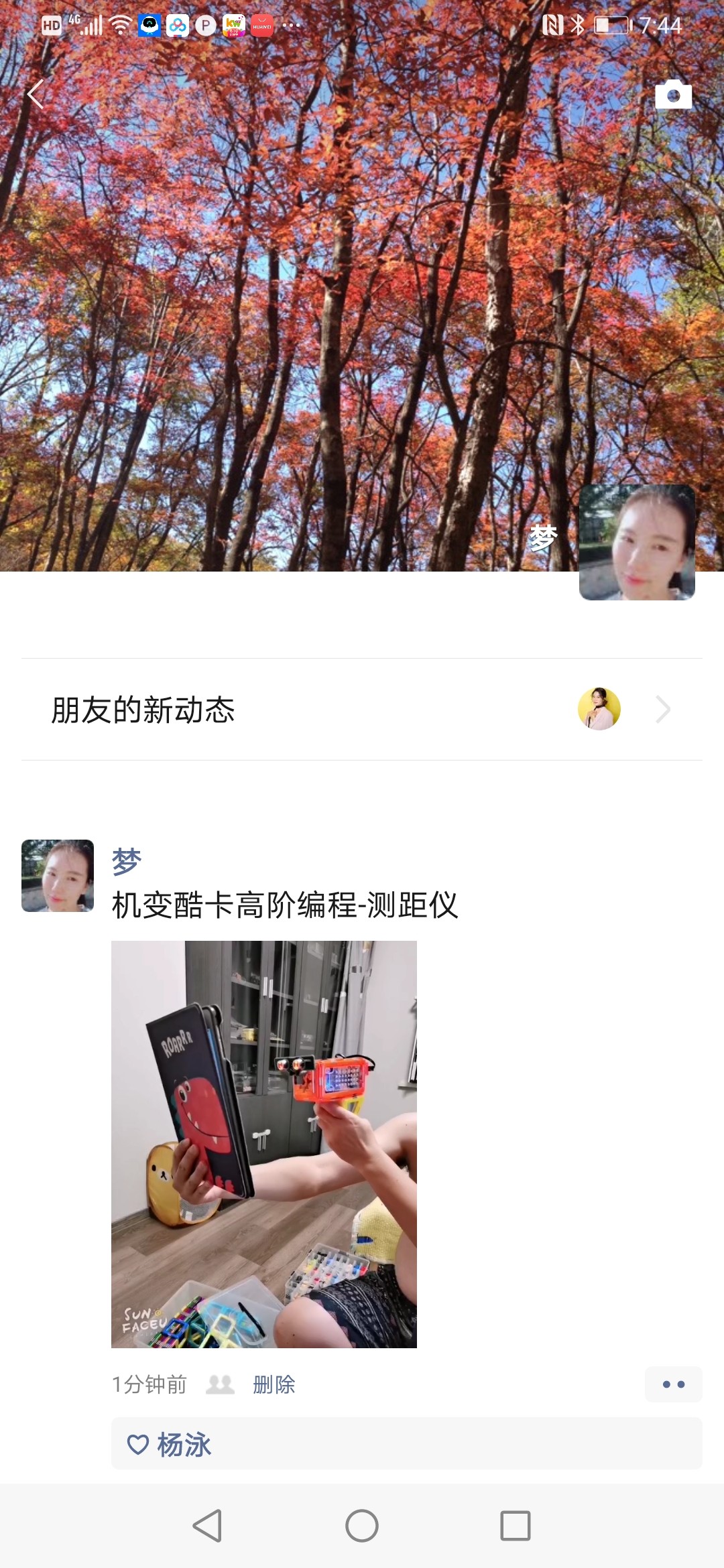Open 杨泳's profile from the likes
This screenshot has width=724, height=1568.
coord(184,1445)
